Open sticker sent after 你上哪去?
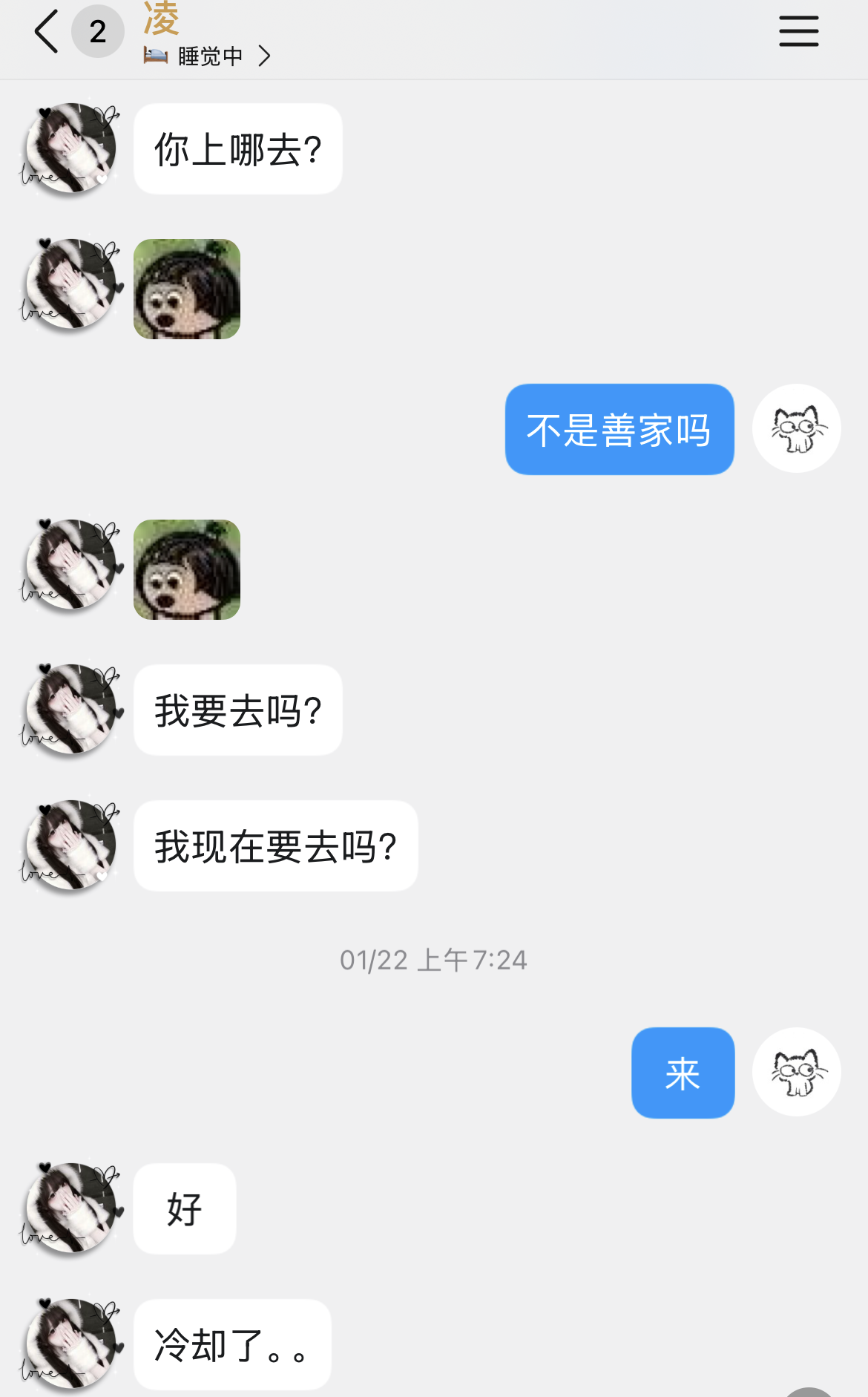Image resolution: width=868 pixels, height=1397 pixels. pyautogui.click(x=187, y=289)
